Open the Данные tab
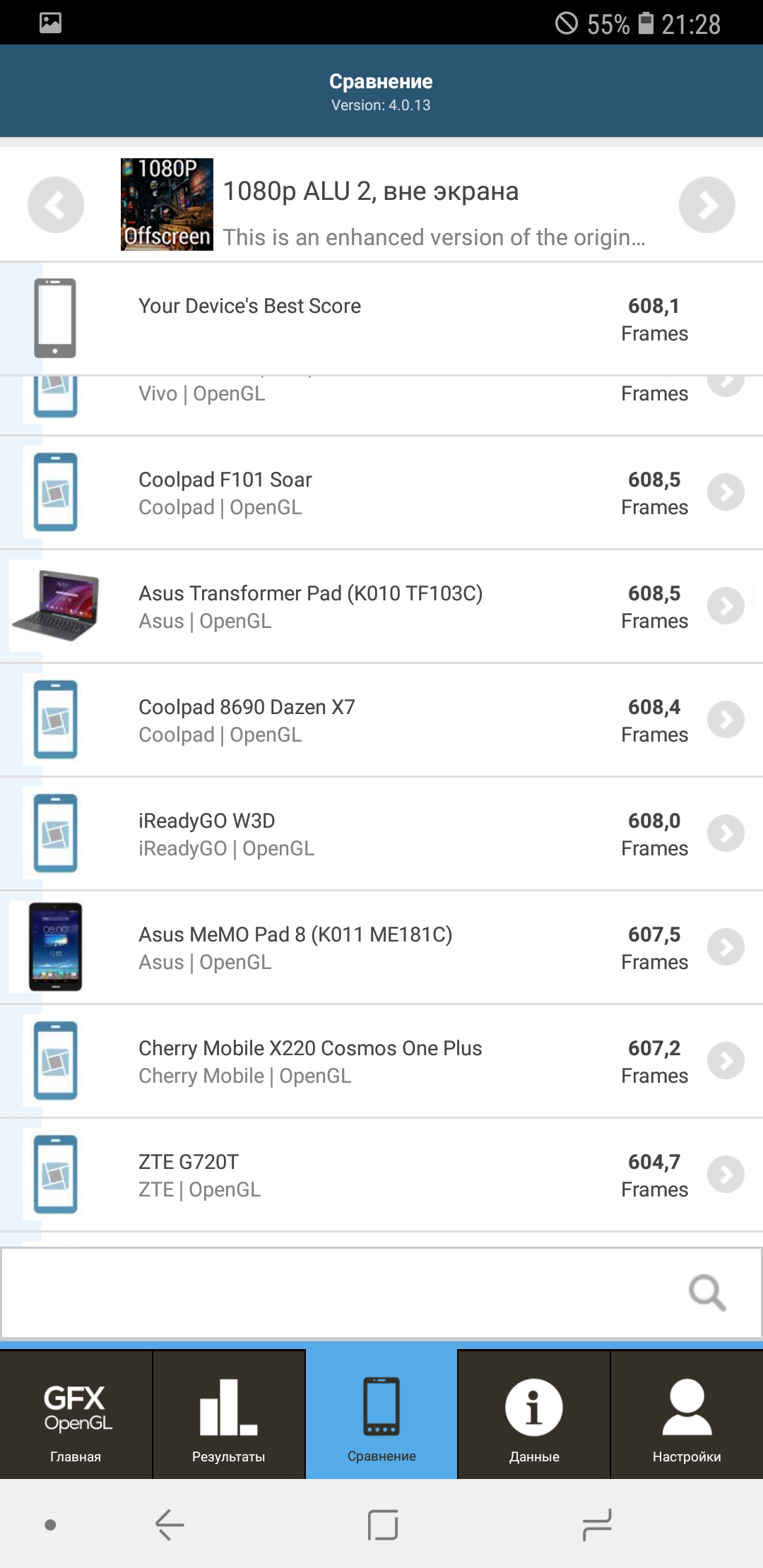The width and height of the screenshot is (763, 1568). pos(534,1415)
